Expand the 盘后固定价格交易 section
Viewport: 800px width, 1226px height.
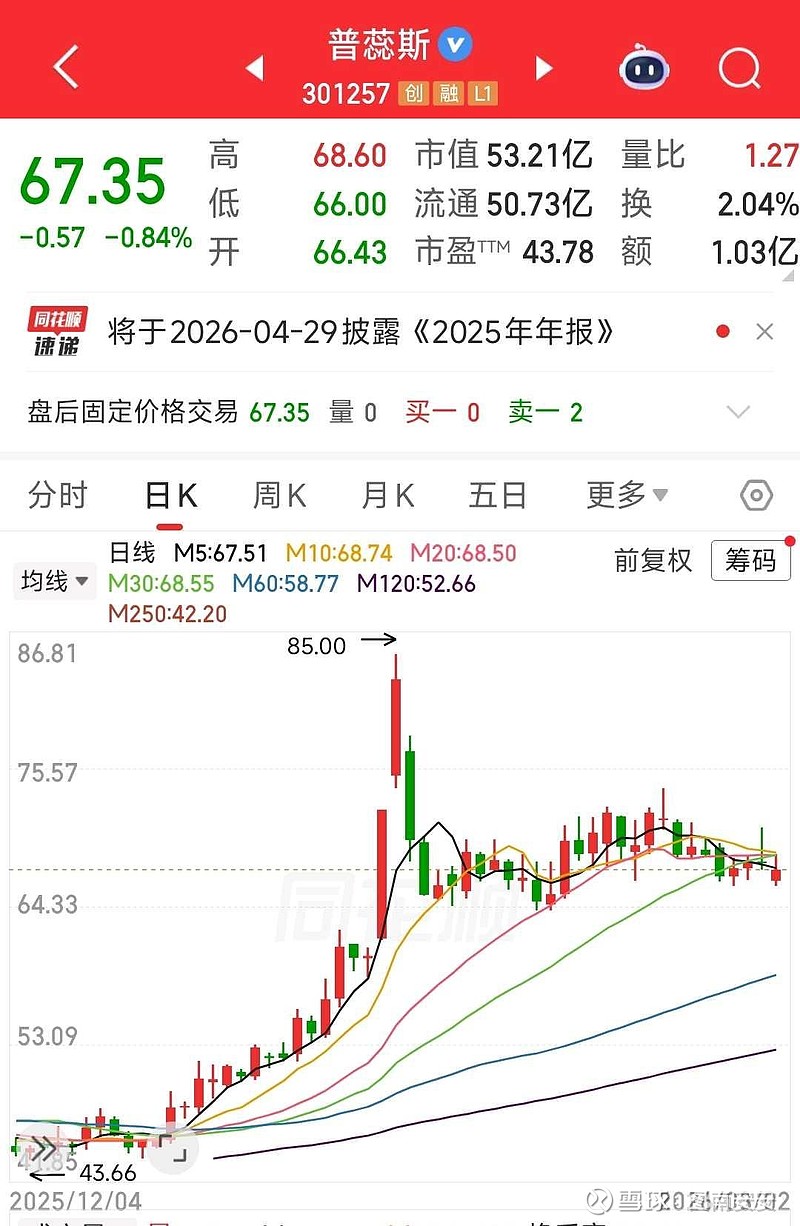tap(738, 411)
